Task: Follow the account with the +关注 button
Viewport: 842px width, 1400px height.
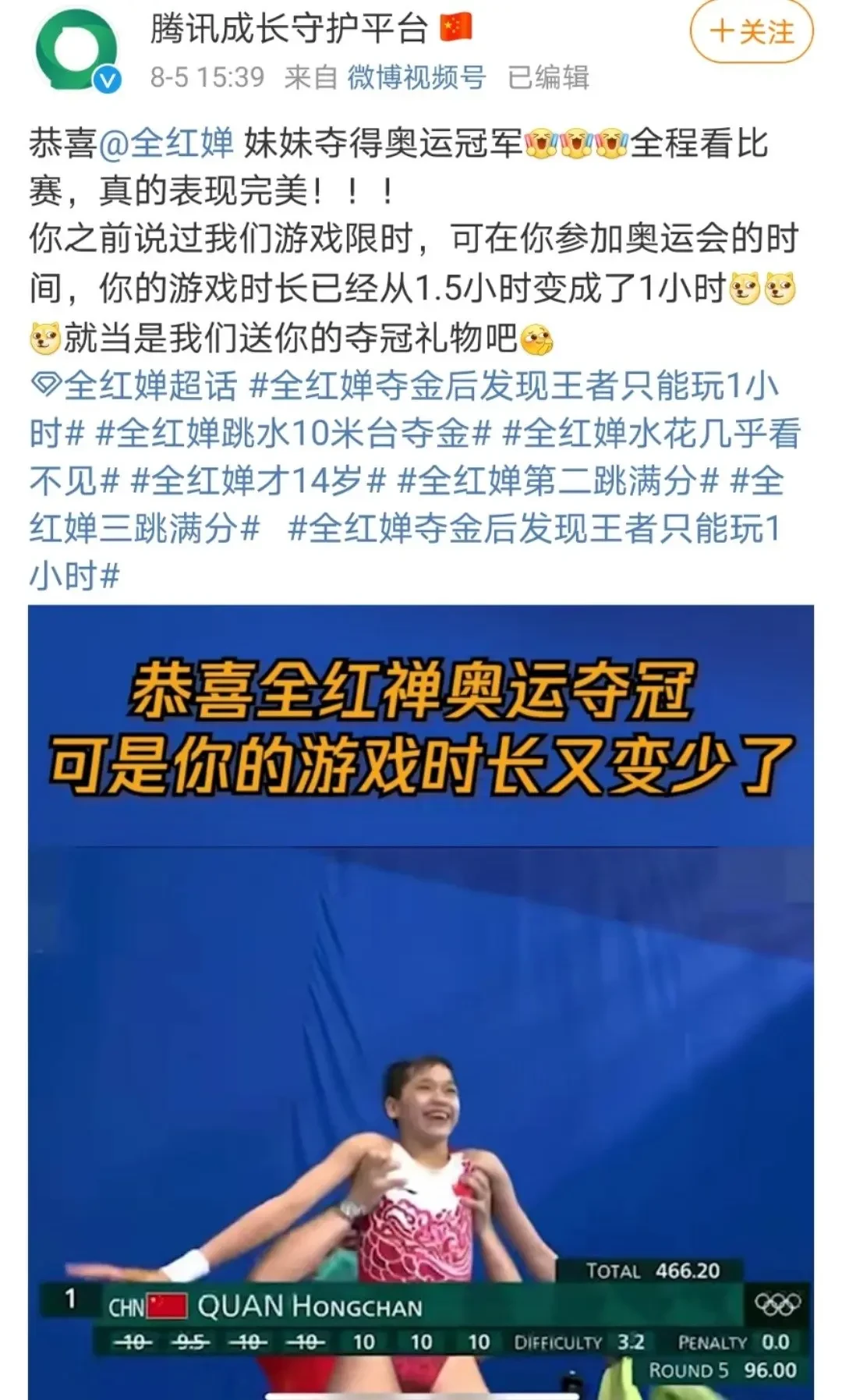Action: point(752,33)
